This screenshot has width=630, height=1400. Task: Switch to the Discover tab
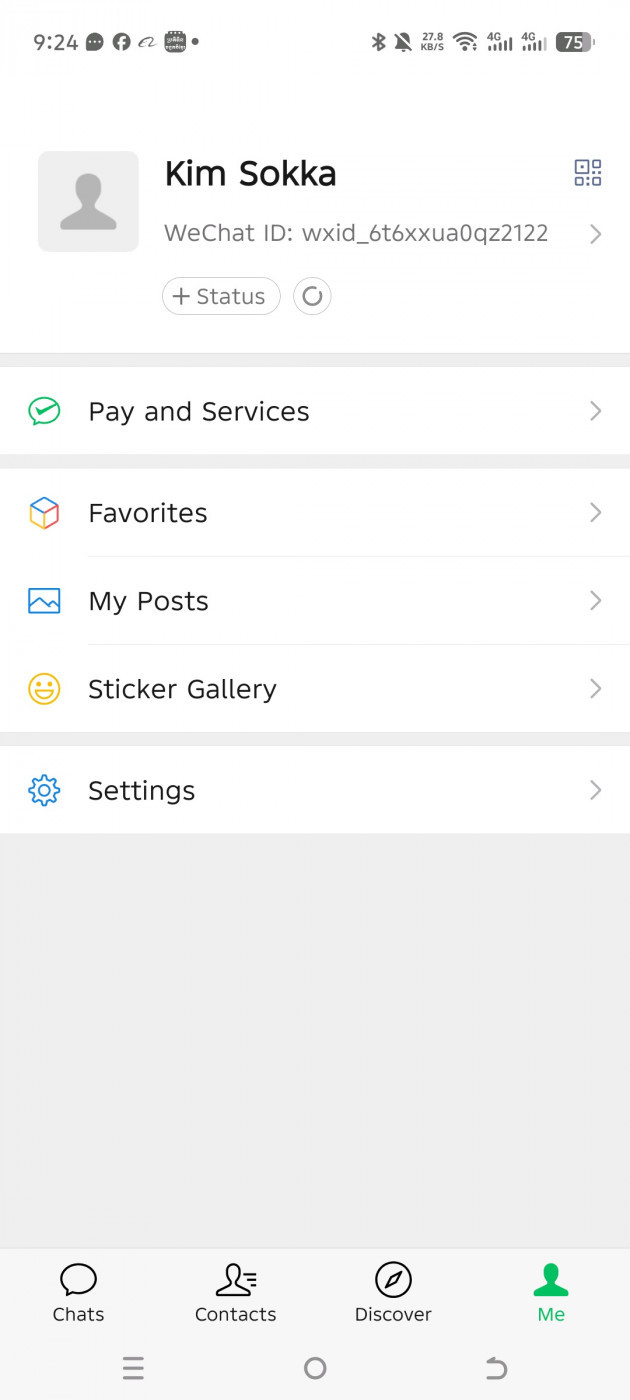coord(393,1292)
